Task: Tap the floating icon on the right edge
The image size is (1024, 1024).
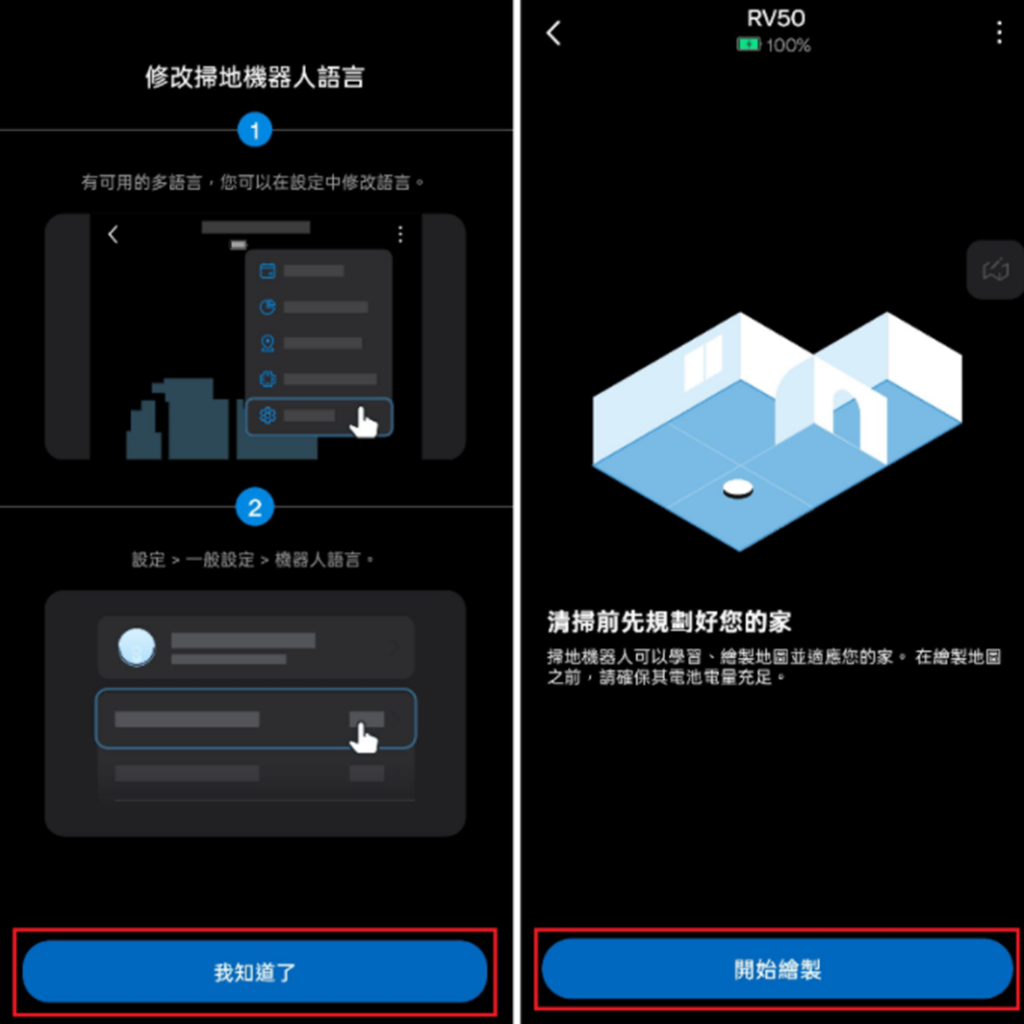Action: coord(995,270)
